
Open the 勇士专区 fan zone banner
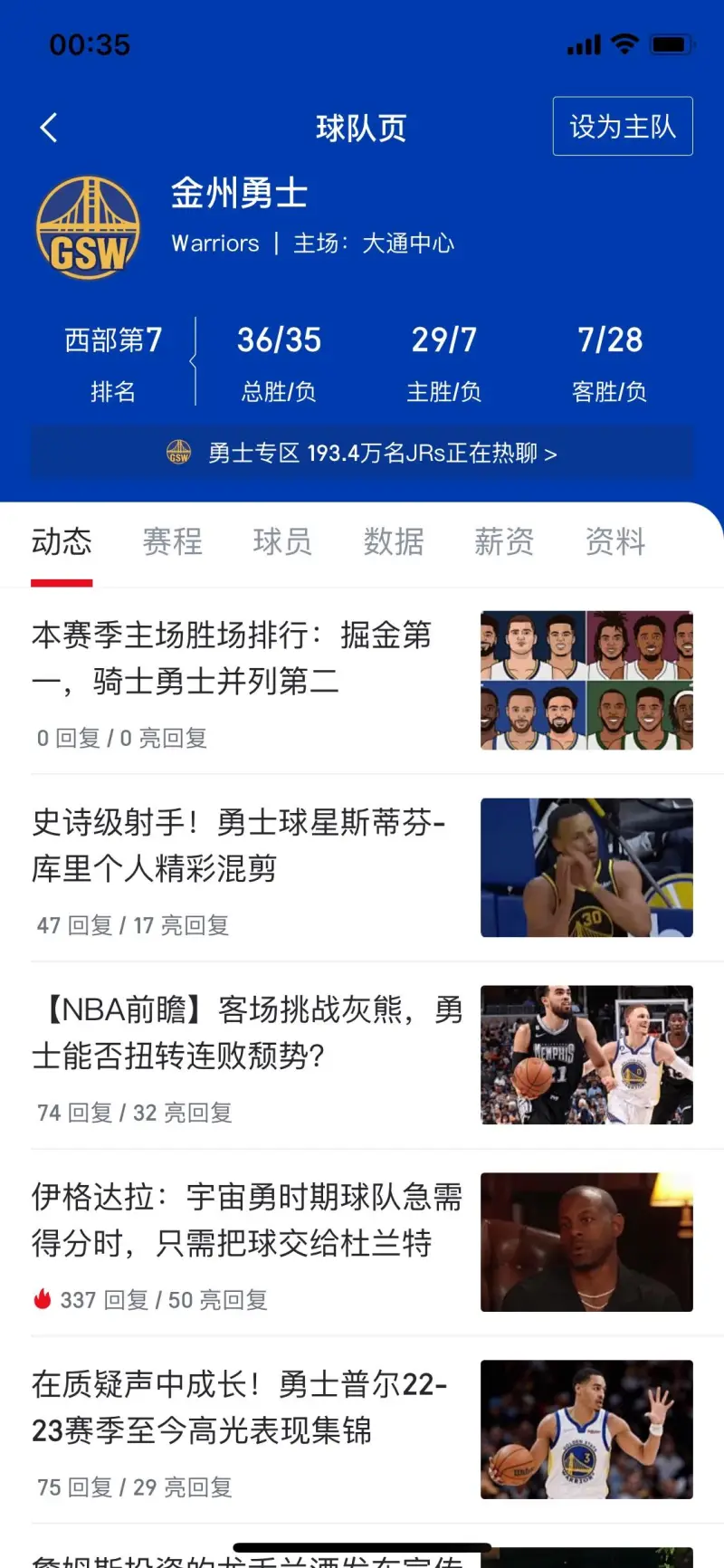(362, 453)
